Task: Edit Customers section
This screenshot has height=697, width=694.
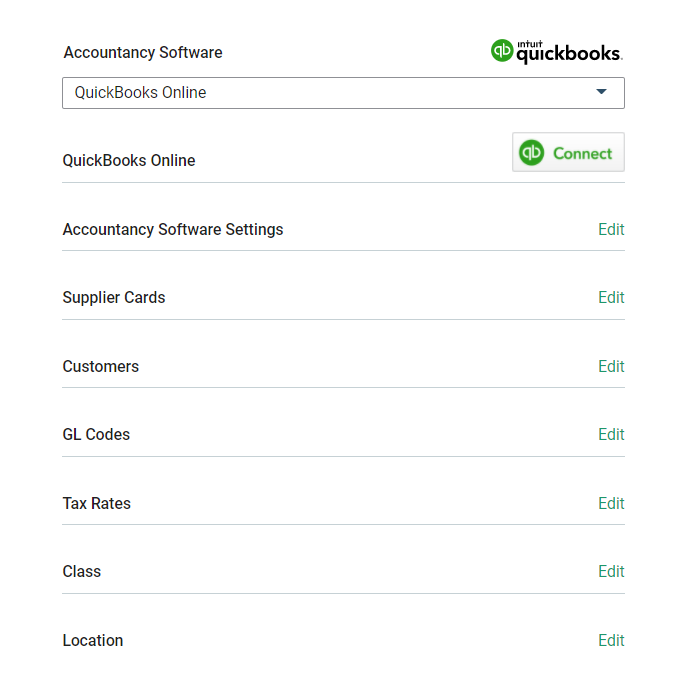Action: click(x=611, y=366)
